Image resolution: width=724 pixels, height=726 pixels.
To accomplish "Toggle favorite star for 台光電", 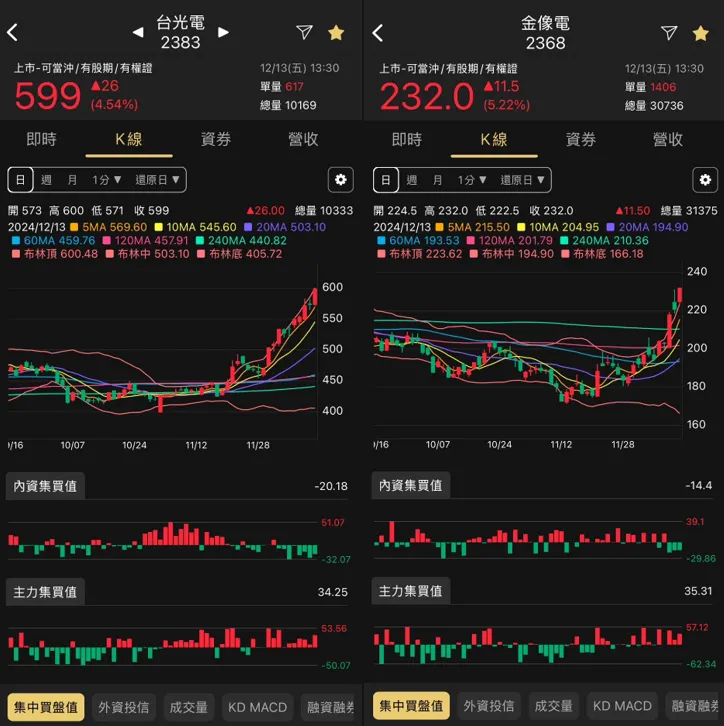I will (336, 33).
